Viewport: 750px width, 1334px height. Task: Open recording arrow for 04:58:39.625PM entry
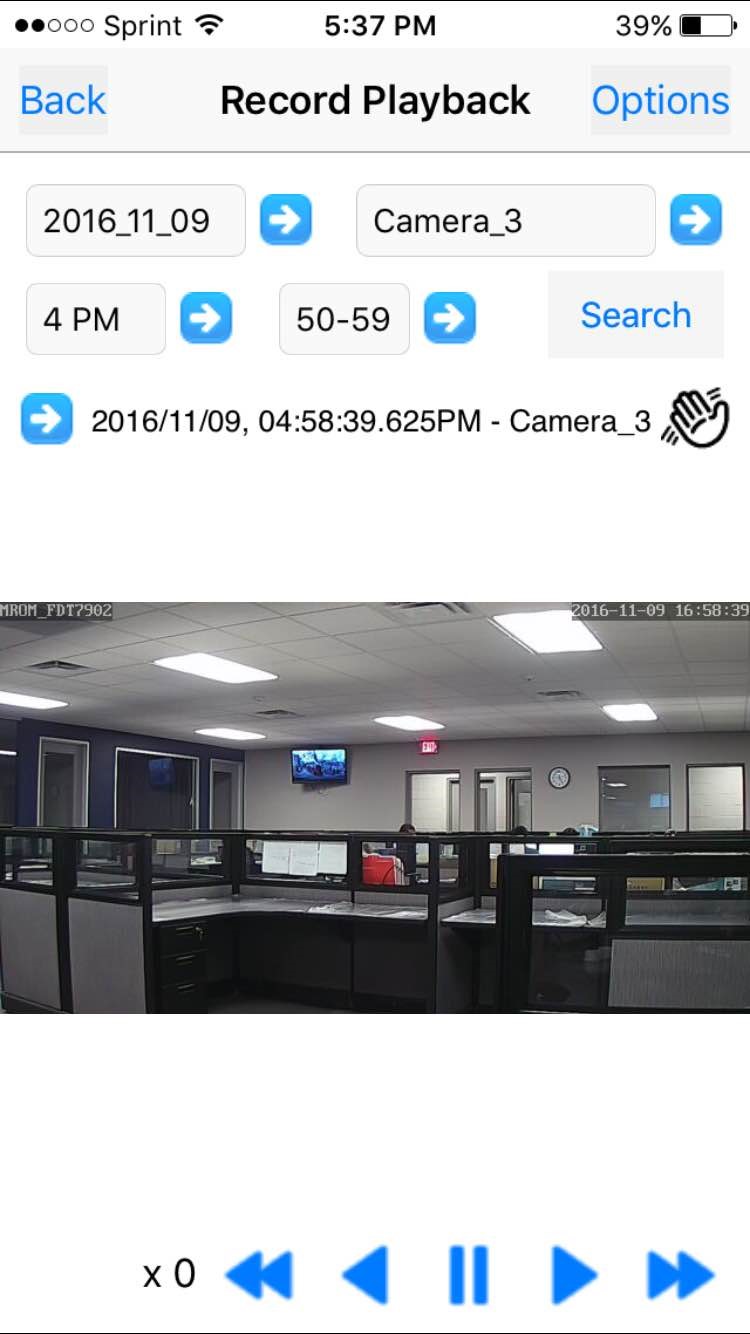coord(47,419)
